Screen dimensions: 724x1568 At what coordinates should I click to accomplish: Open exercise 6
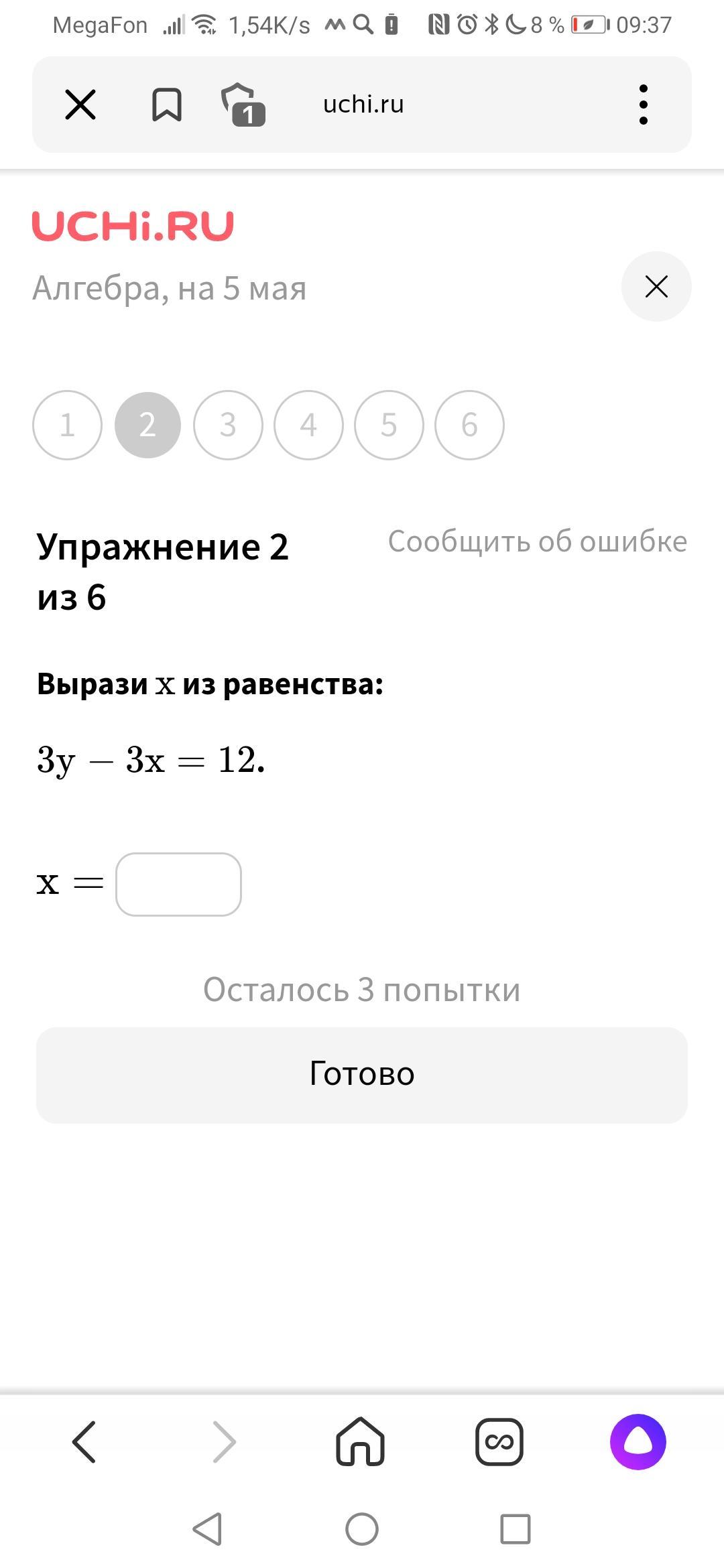[469, 425]
